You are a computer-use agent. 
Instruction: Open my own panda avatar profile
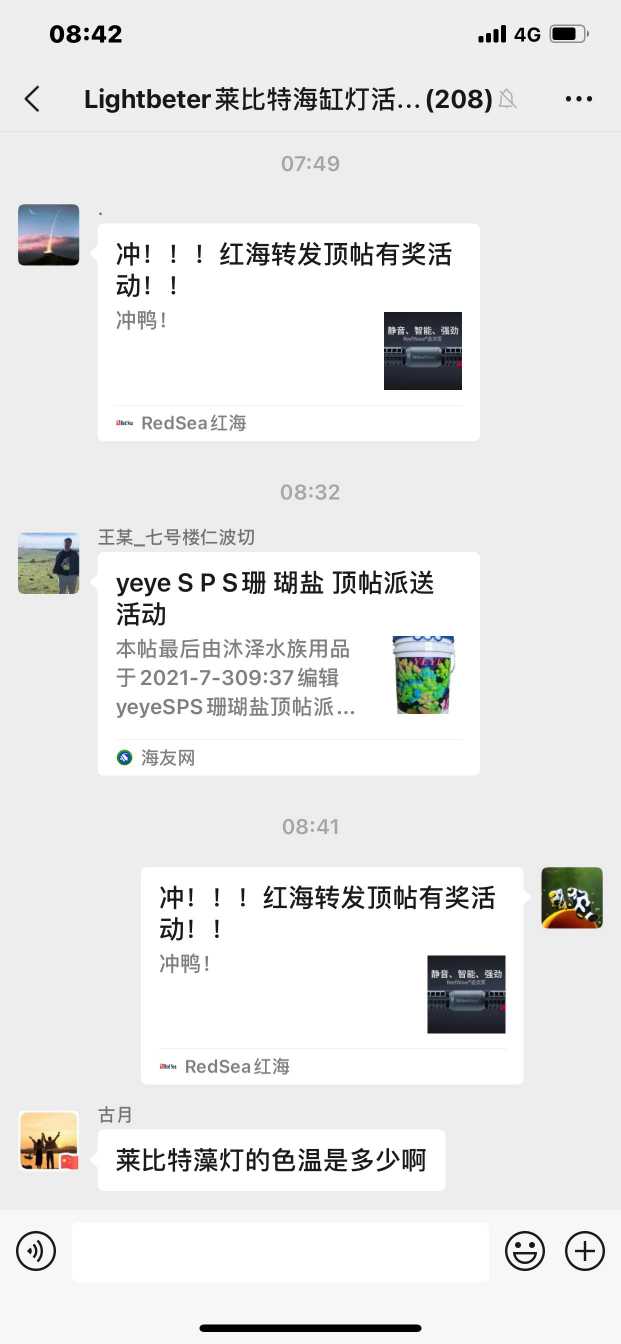click(x=572, y=897)
